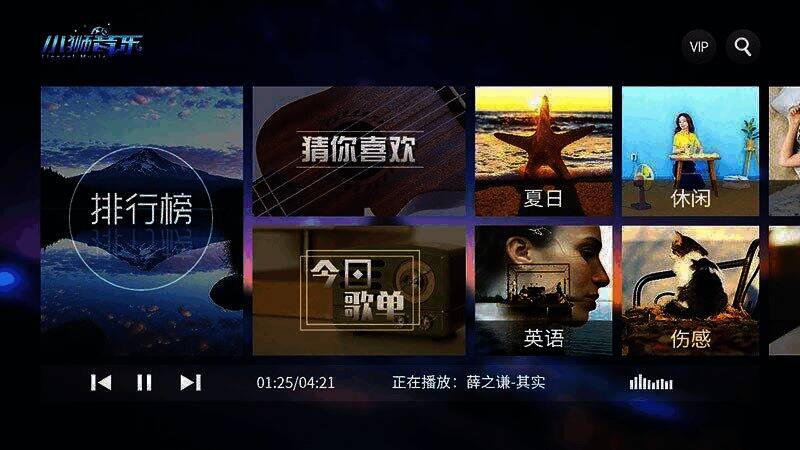Viewport: 800px width, 450px height.
Task: Skip to the previous track
Action: (x=101, y=382)
